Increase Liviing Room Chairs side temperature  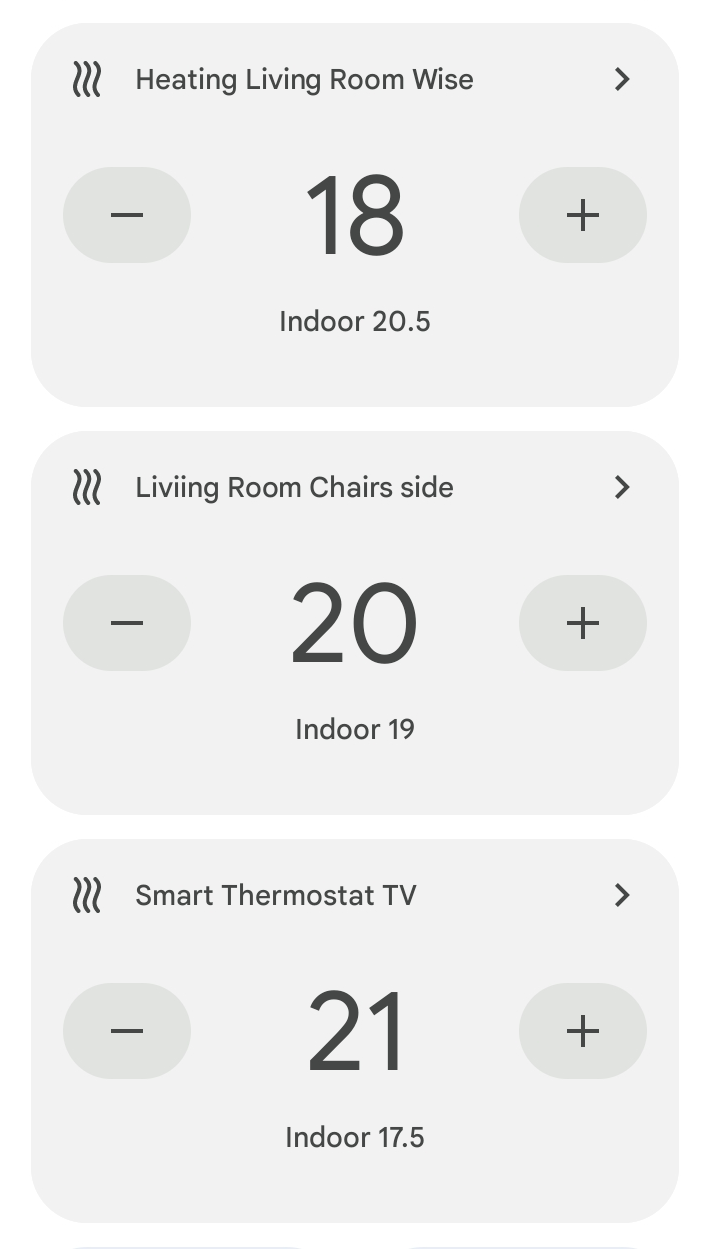pyautogui.click(x=582, y=623)
